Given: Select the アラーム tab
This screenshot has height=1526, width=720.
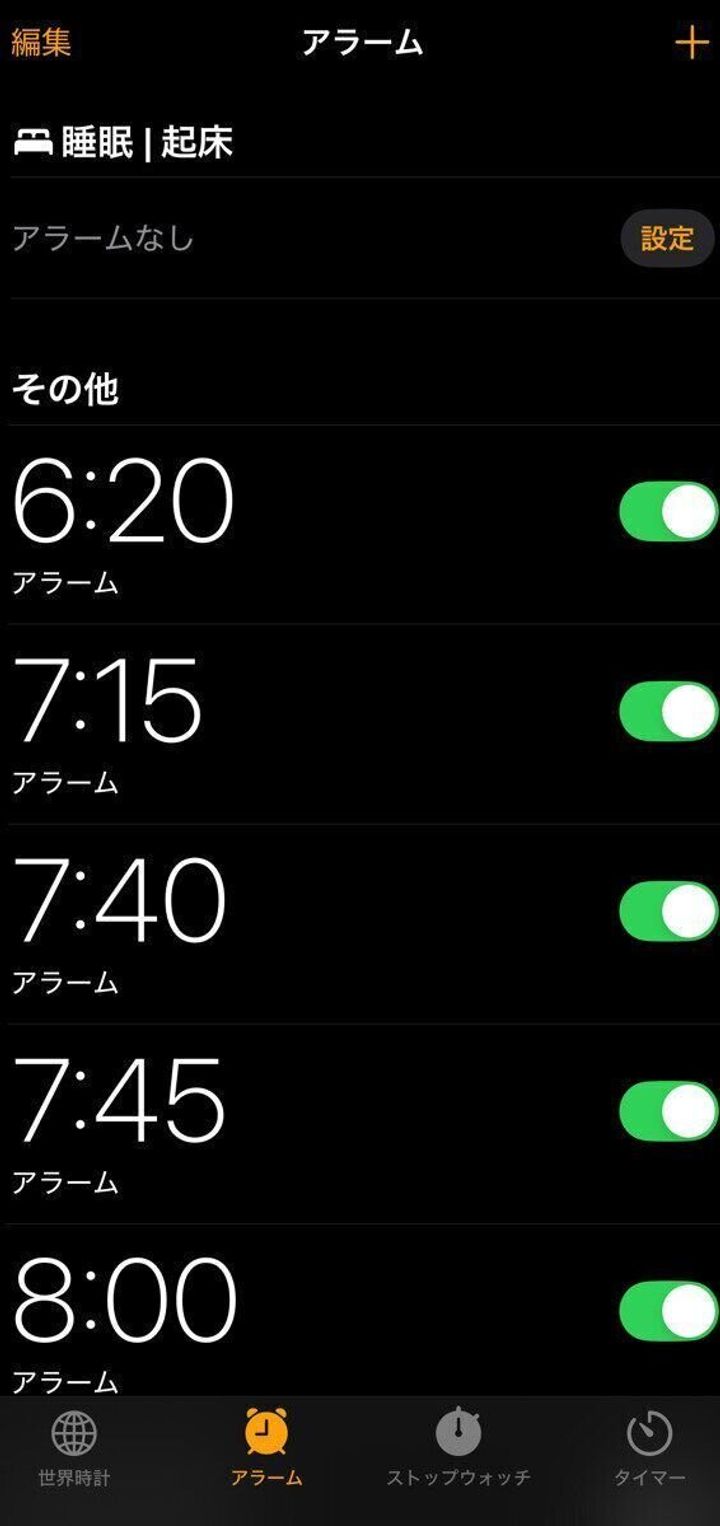Looking at the screenshot, I should point(266,1448).
